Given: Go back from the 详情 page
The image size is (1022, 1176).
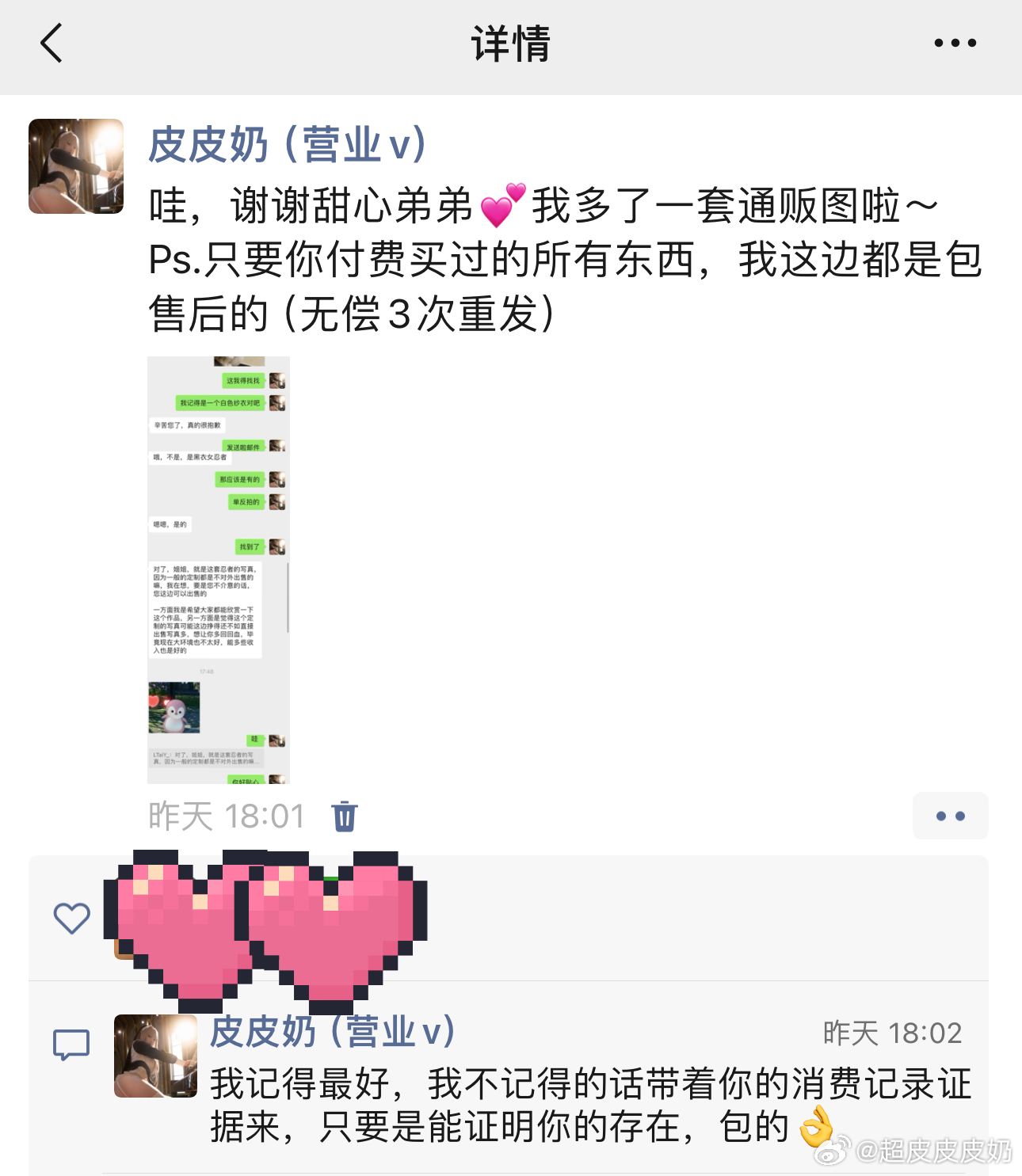Looking at the screenshot, I should pos(51,44).
